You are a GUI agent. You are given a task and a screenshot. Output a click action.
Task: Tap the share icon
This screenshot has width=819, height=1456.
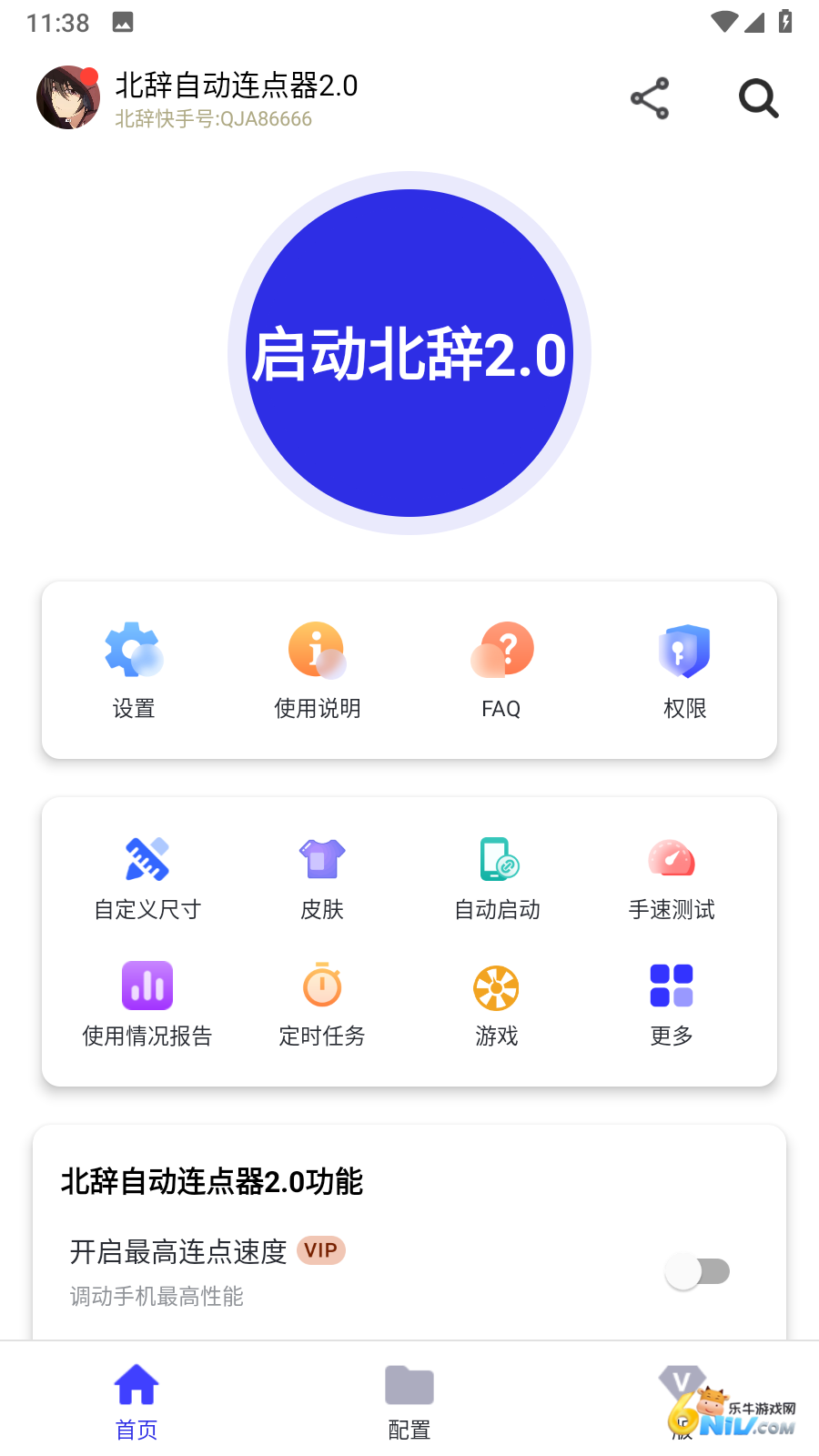[649, 98]
